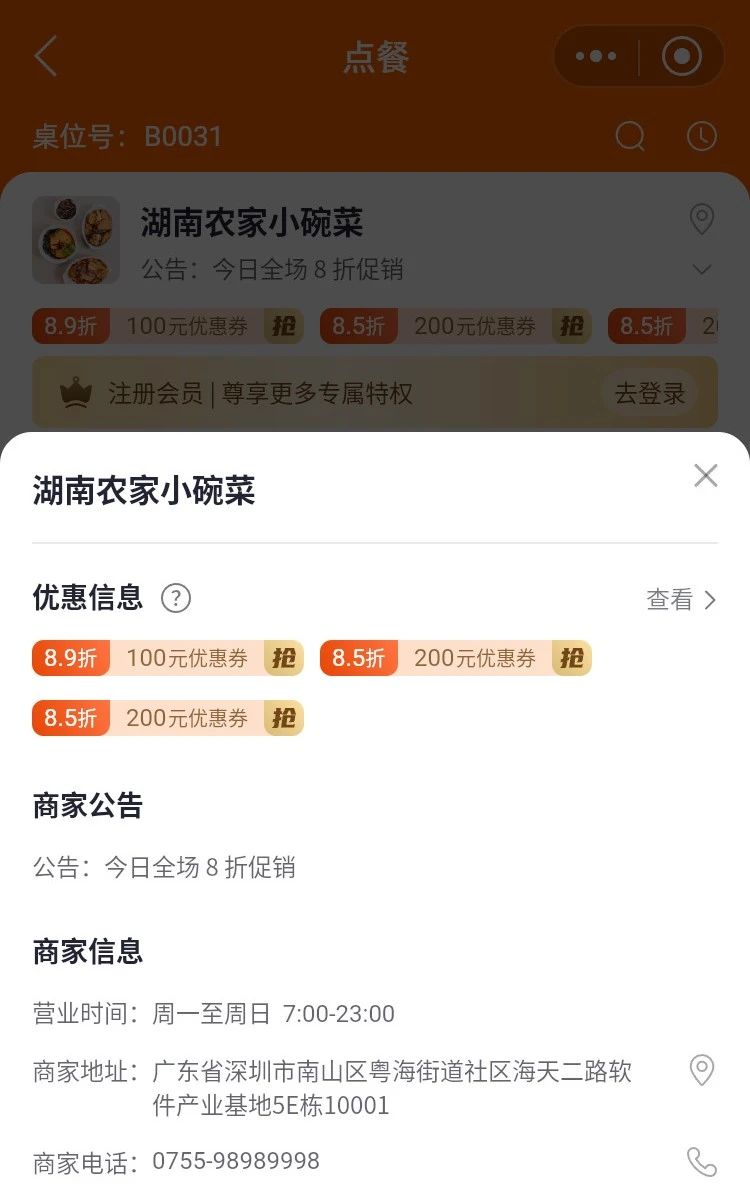The width and height of the screenshot is (750, 1198).
Task: Return using the back arrow
Action: (x=44, y=56)
